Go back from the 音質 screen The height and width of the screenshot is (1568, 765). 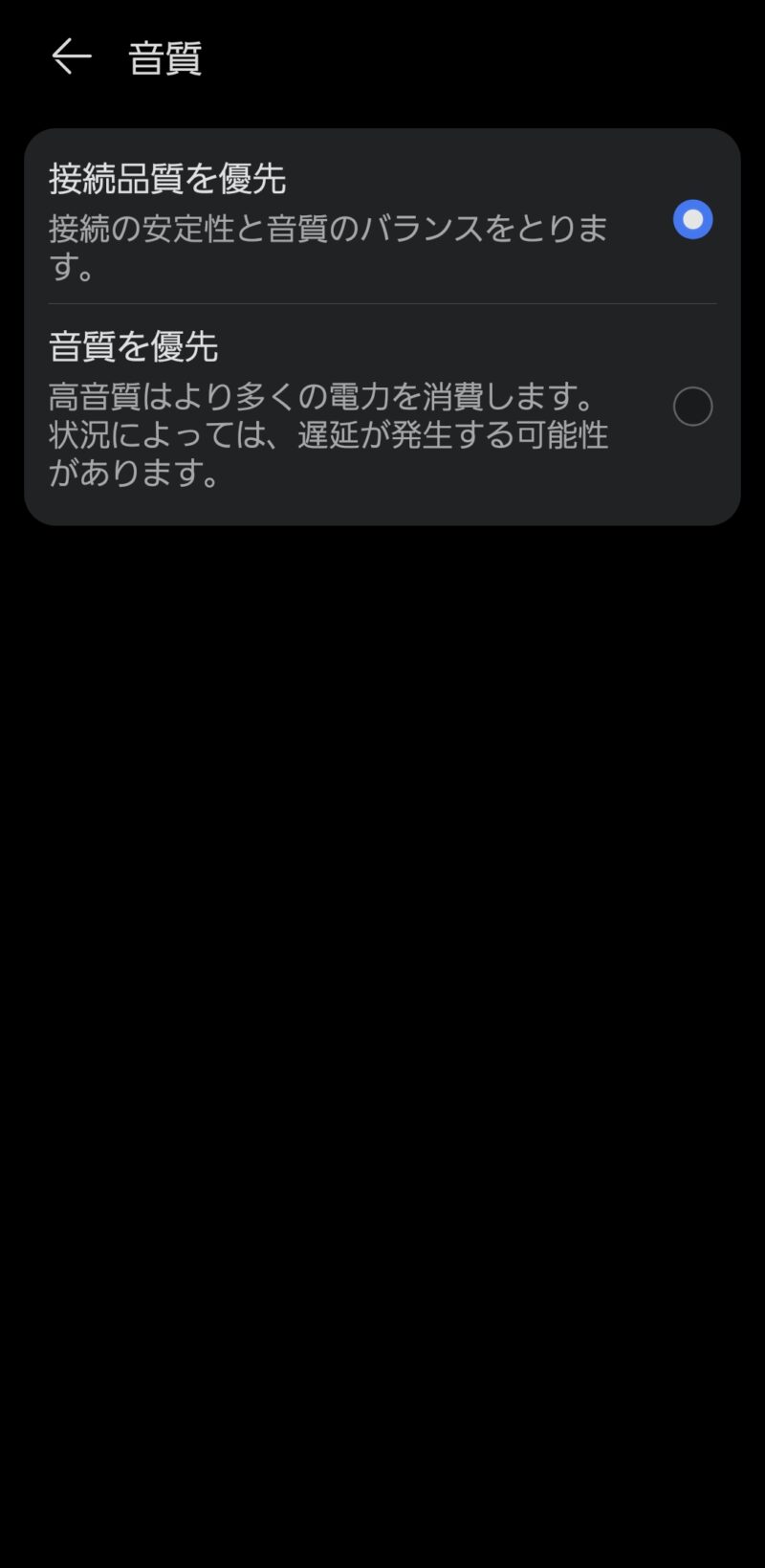71,57
